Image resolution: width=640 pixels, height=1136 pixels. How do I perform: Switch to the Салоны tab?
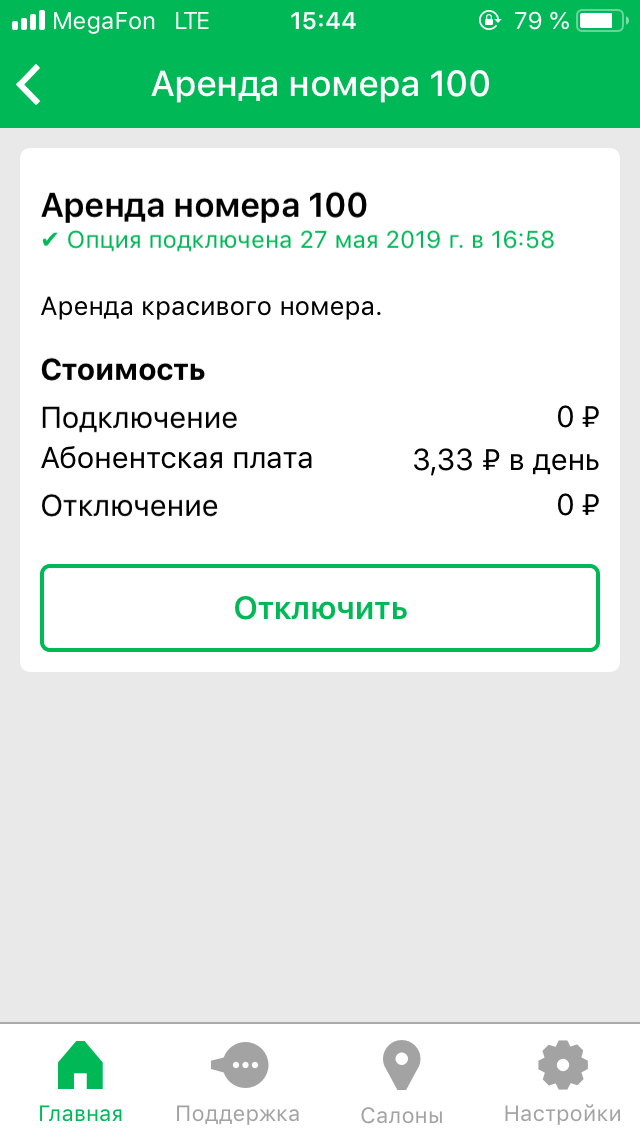pos(402,1080)
